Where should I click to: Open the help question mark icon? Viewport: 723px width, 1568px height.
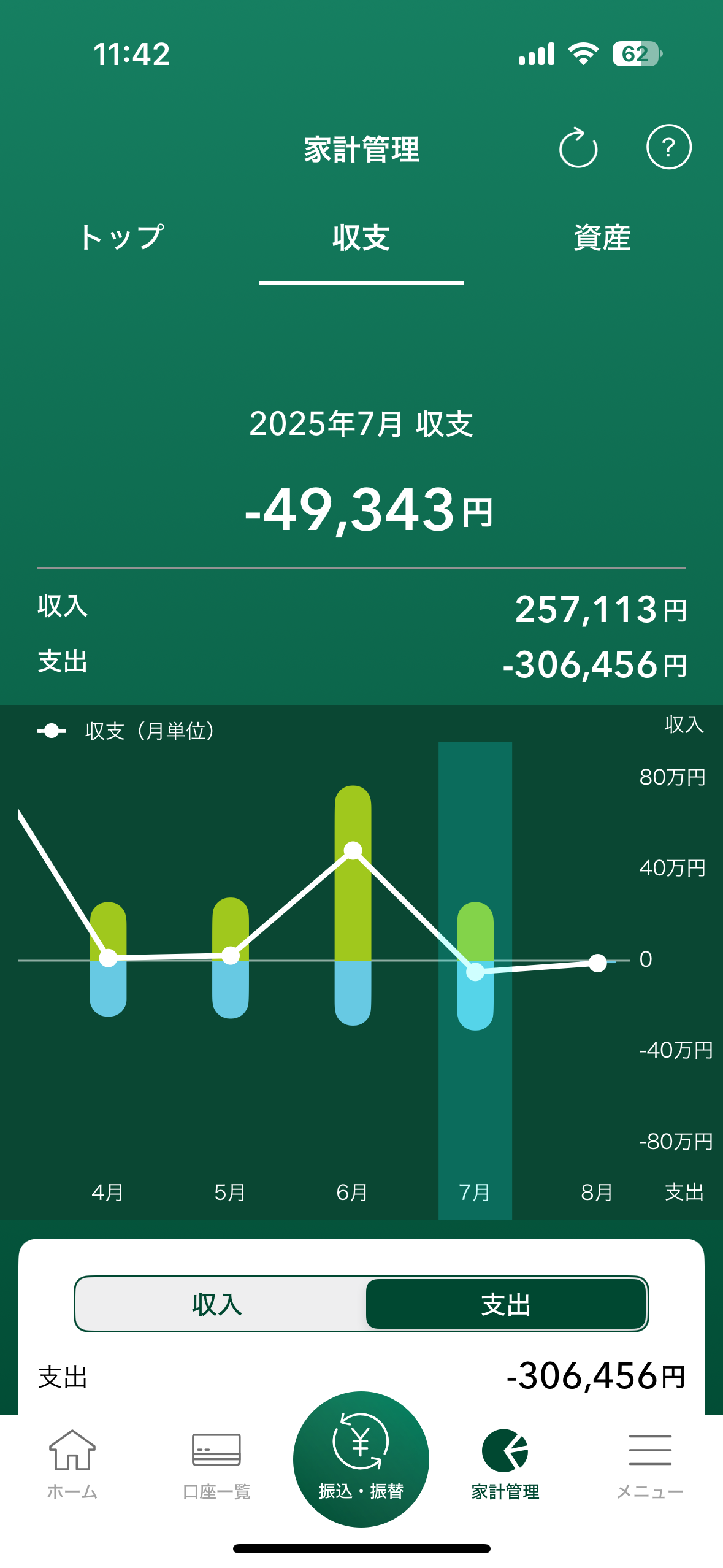pos(668,147)
